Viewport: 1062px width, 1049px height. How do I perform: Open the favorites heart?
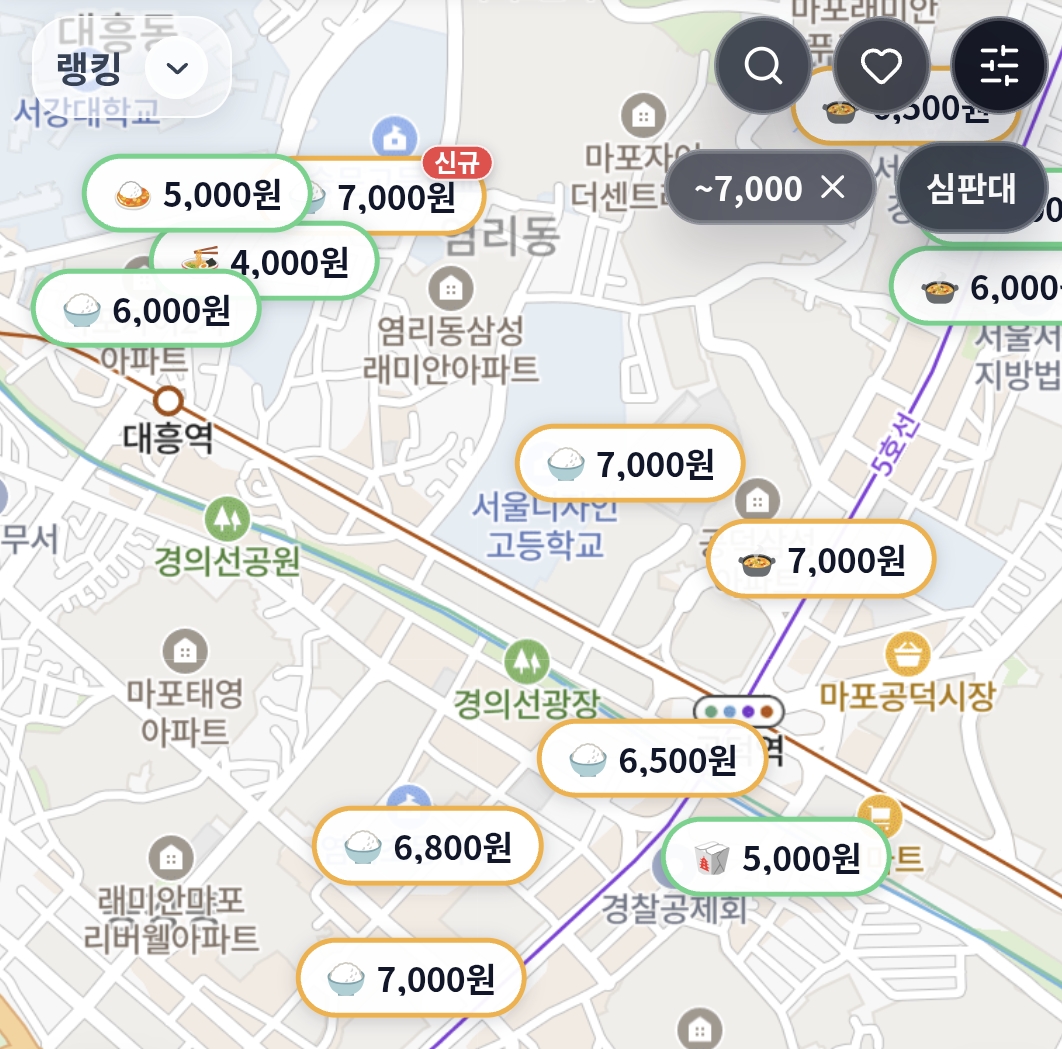click(x=881, y=66)
